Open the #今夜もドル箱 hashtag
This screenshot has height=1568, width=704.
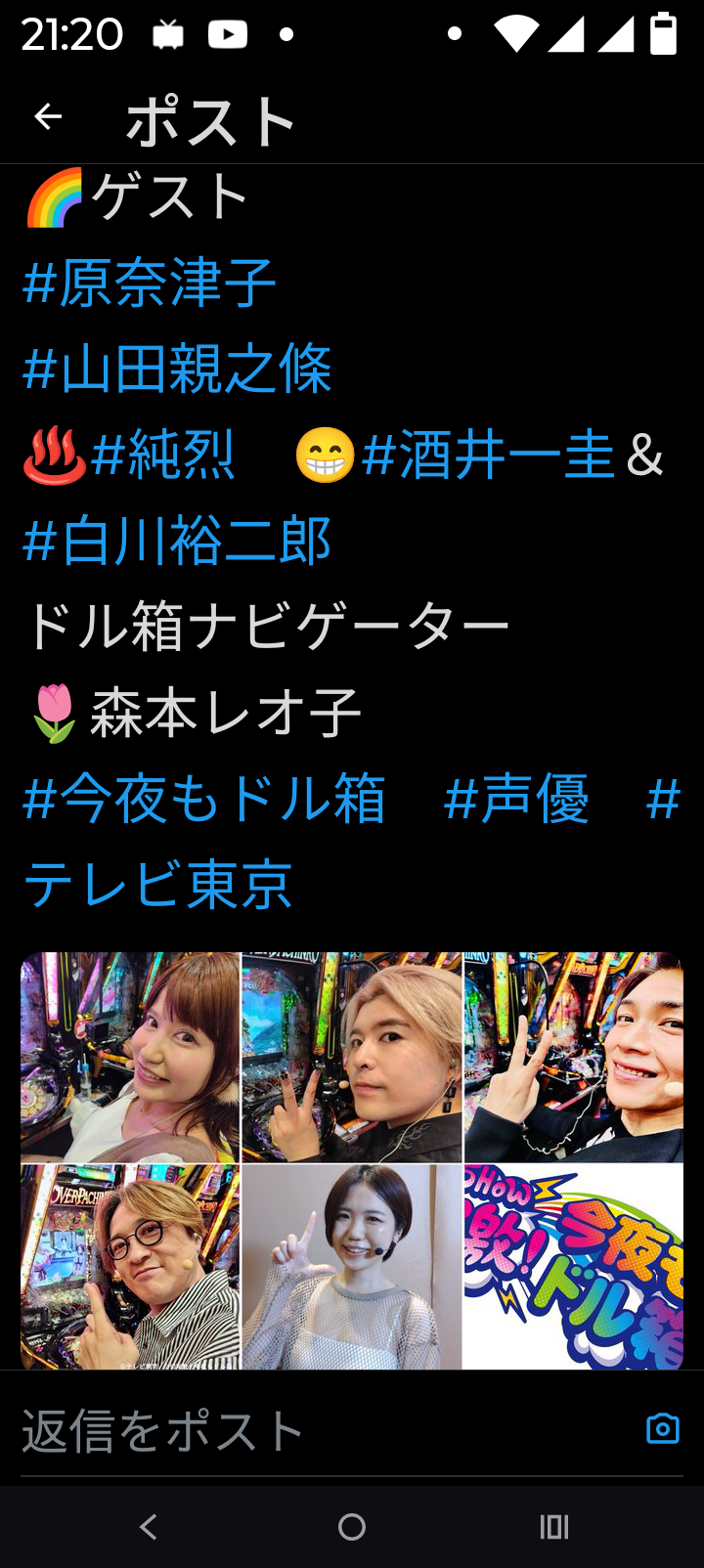pos(203,800)
